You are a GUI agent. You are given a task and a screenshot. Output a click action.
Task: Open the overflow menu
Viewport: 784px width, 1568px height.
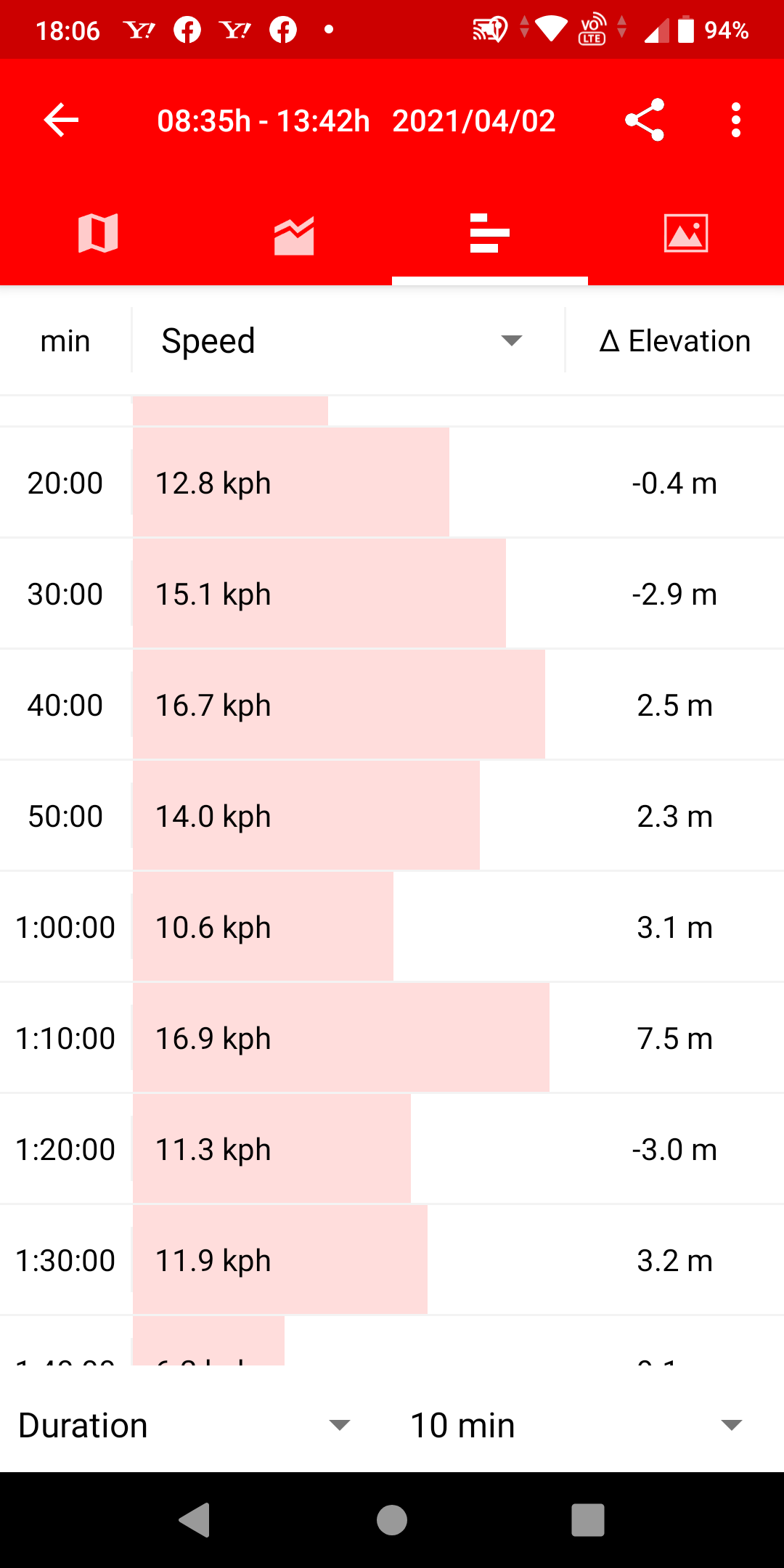click(x=736, y=121)
